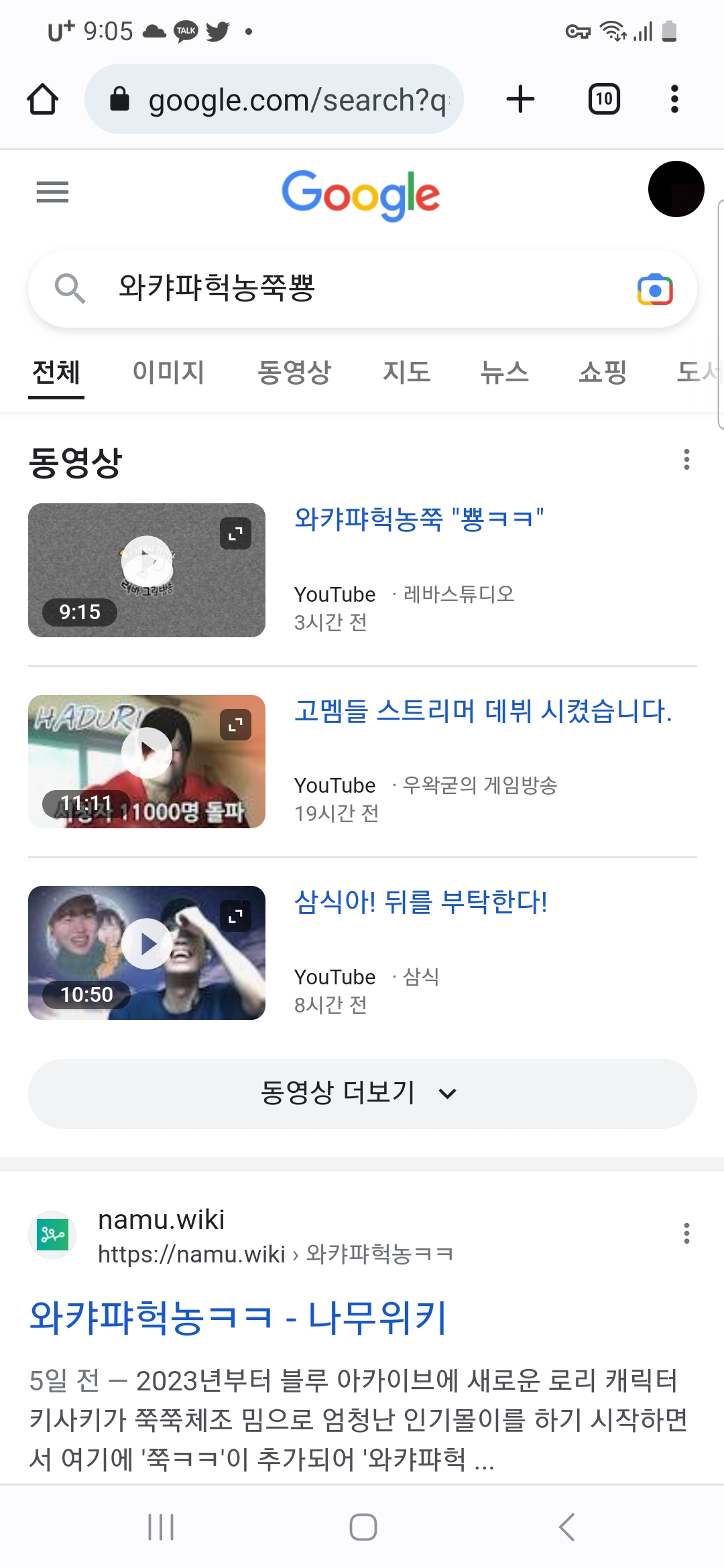724x1568 pixels.
Task: Open the Google hamburger menu
Action: tap(52, 192)
